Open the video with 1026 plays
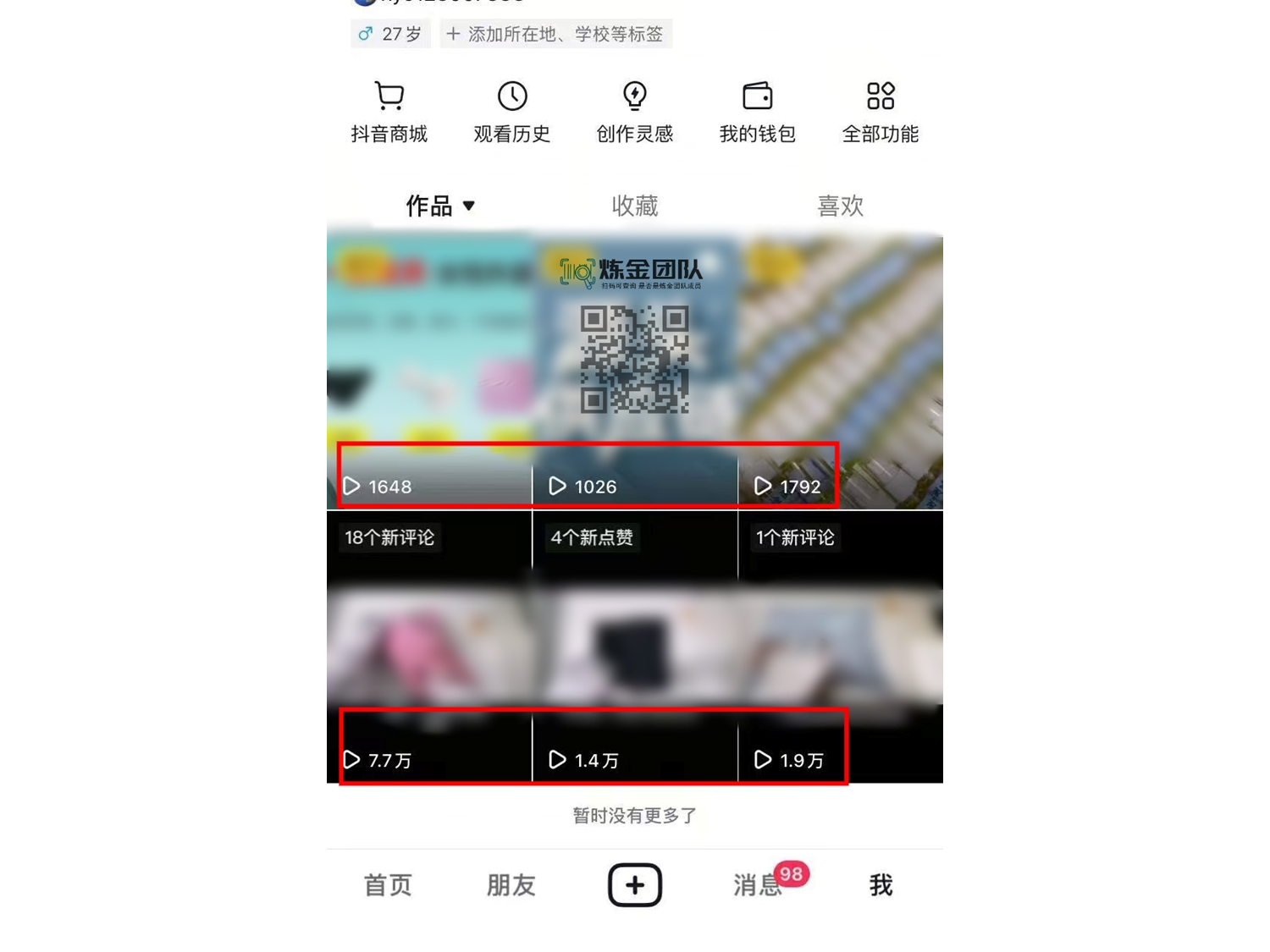Screen dimensions: 1270x952 pyautogui.click(x=634, y=372)
